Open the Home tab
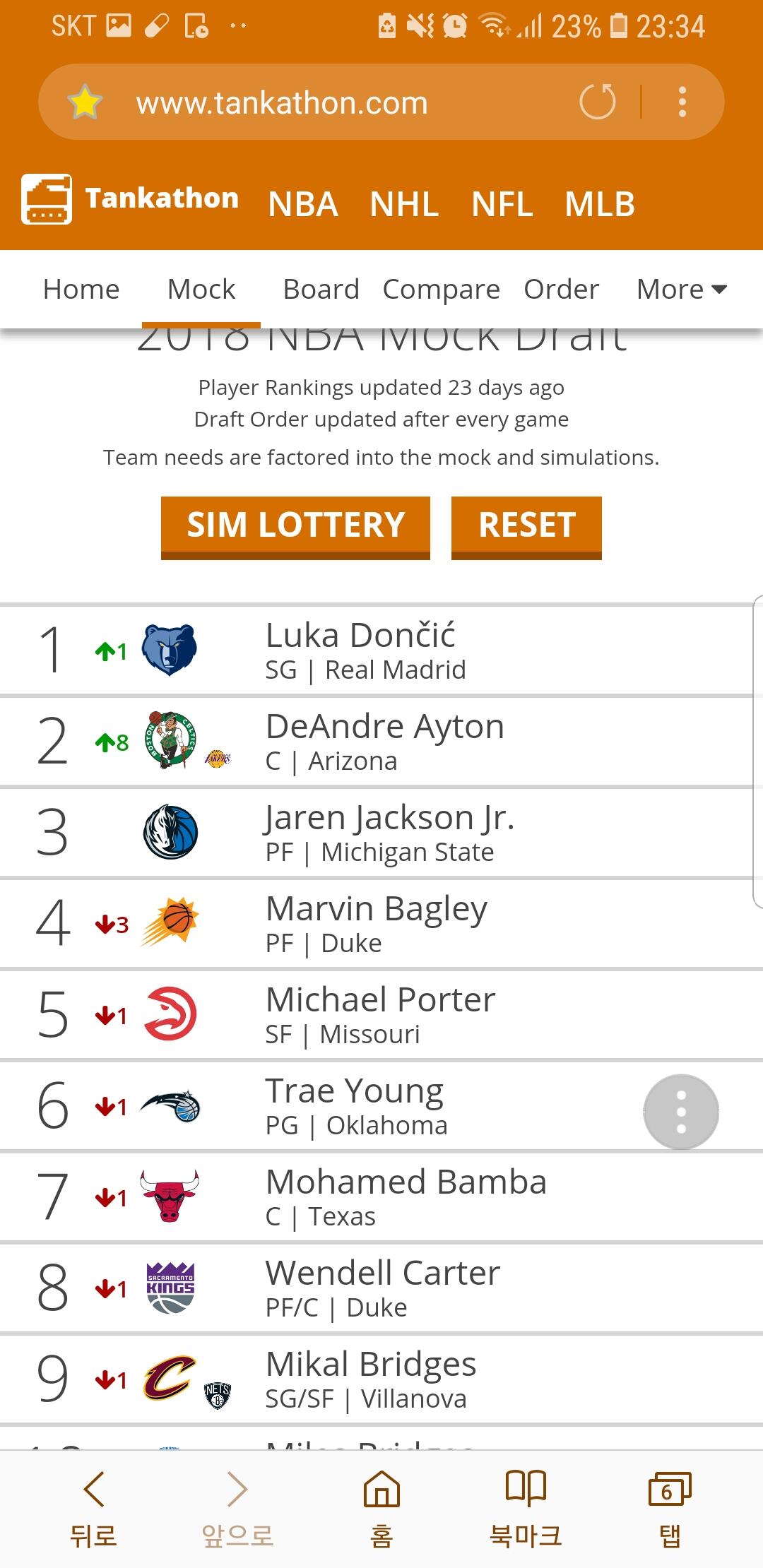 point(81,290)
